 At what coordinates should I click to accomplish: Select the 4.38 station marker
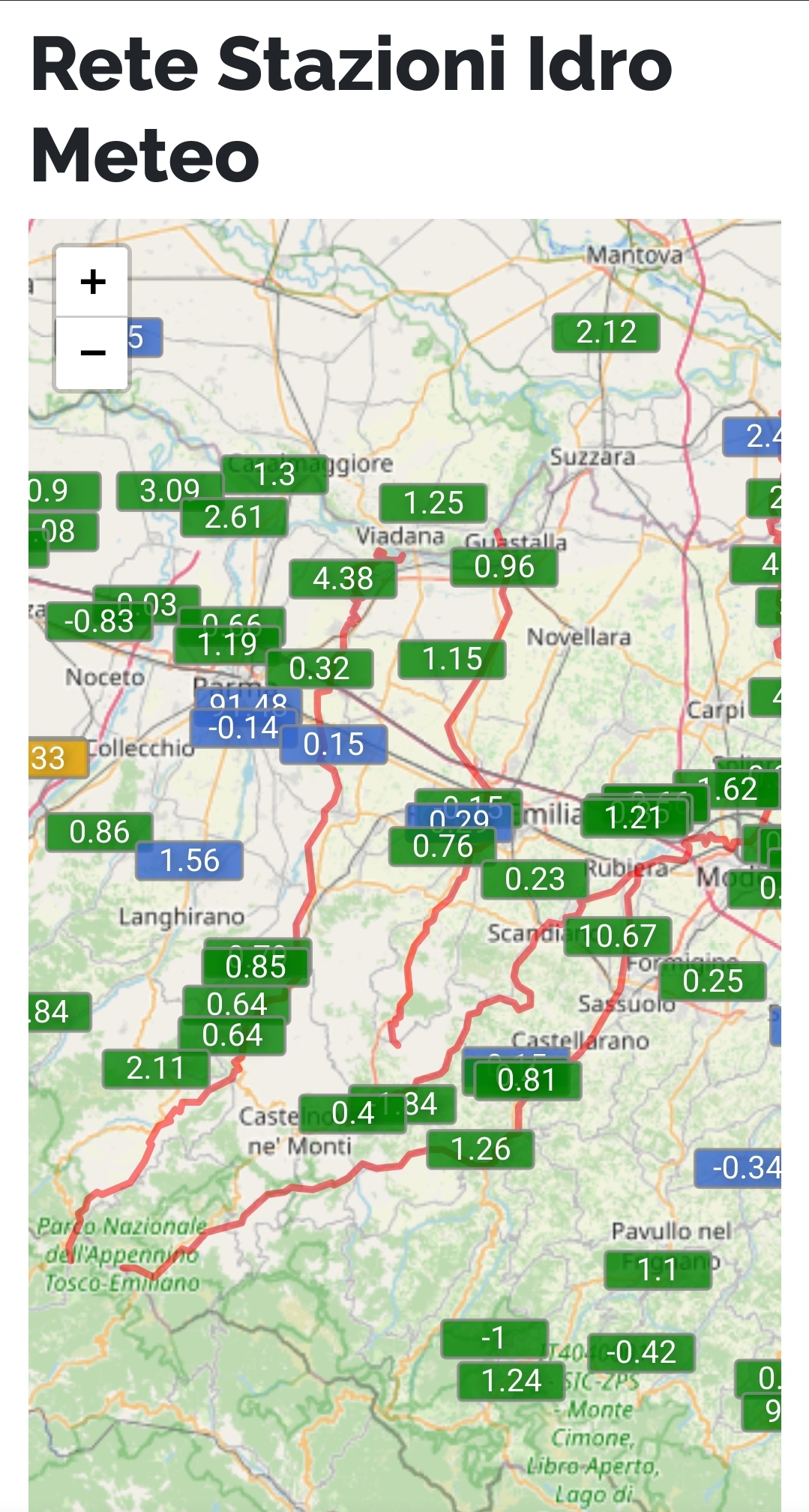pos(343,579)
